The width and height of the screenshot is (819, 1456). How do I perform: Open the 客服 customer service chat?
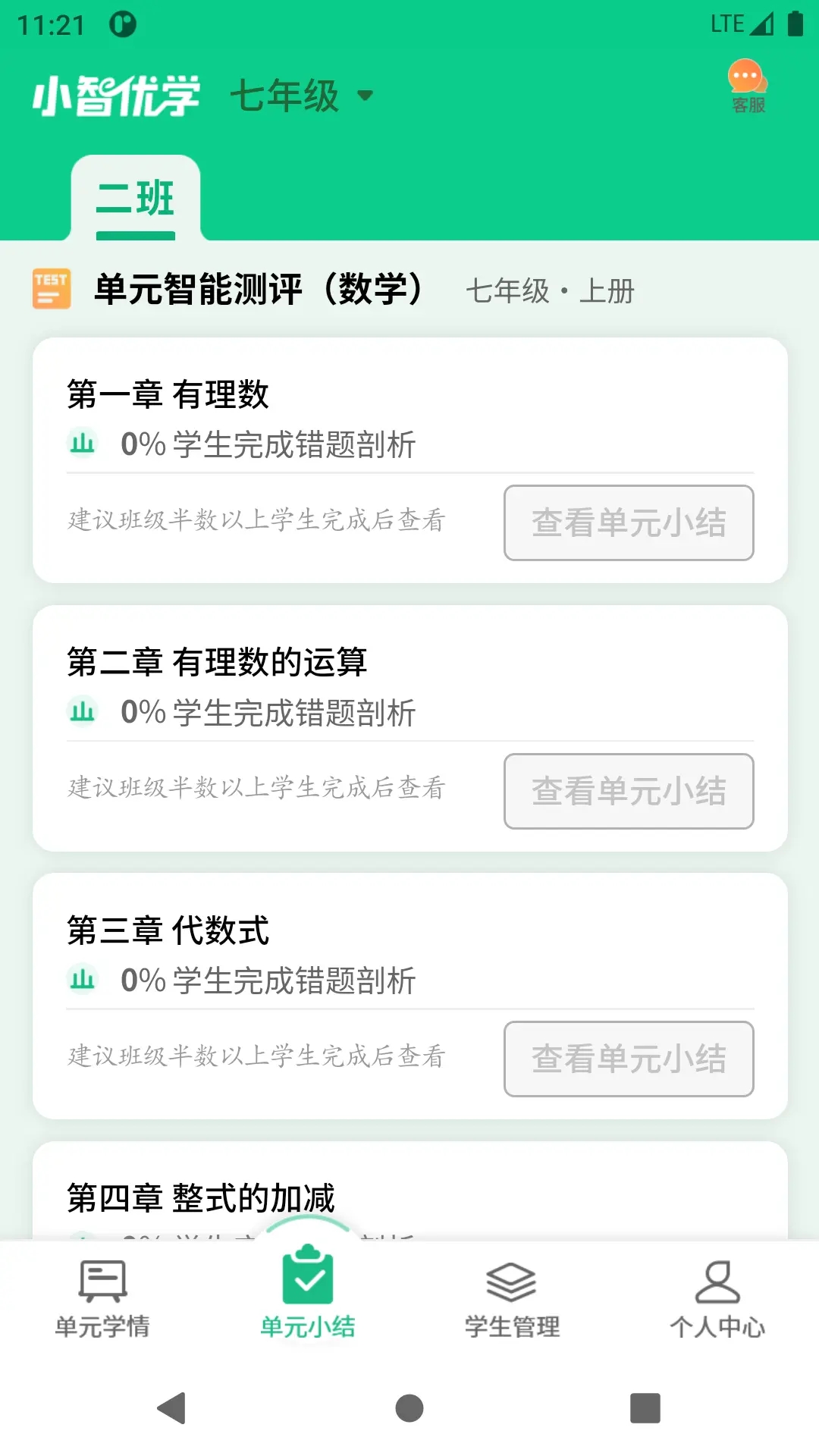[x=748, y=86]
